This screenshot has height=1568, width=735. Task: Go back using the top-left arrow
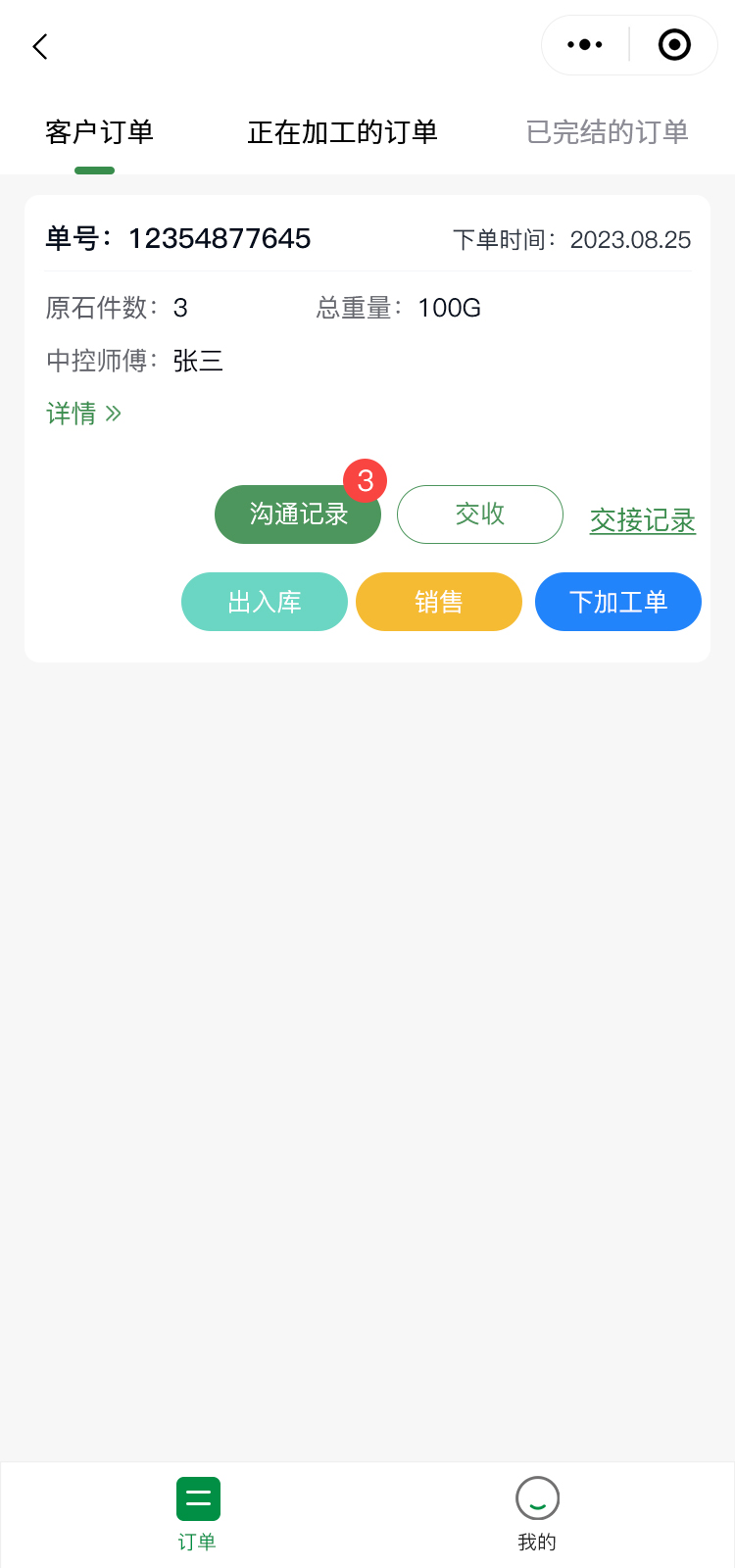[x=40, y=46]
